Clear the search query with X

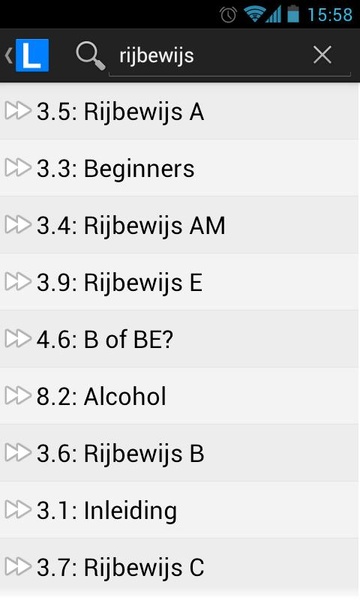[x=322, y=55]
